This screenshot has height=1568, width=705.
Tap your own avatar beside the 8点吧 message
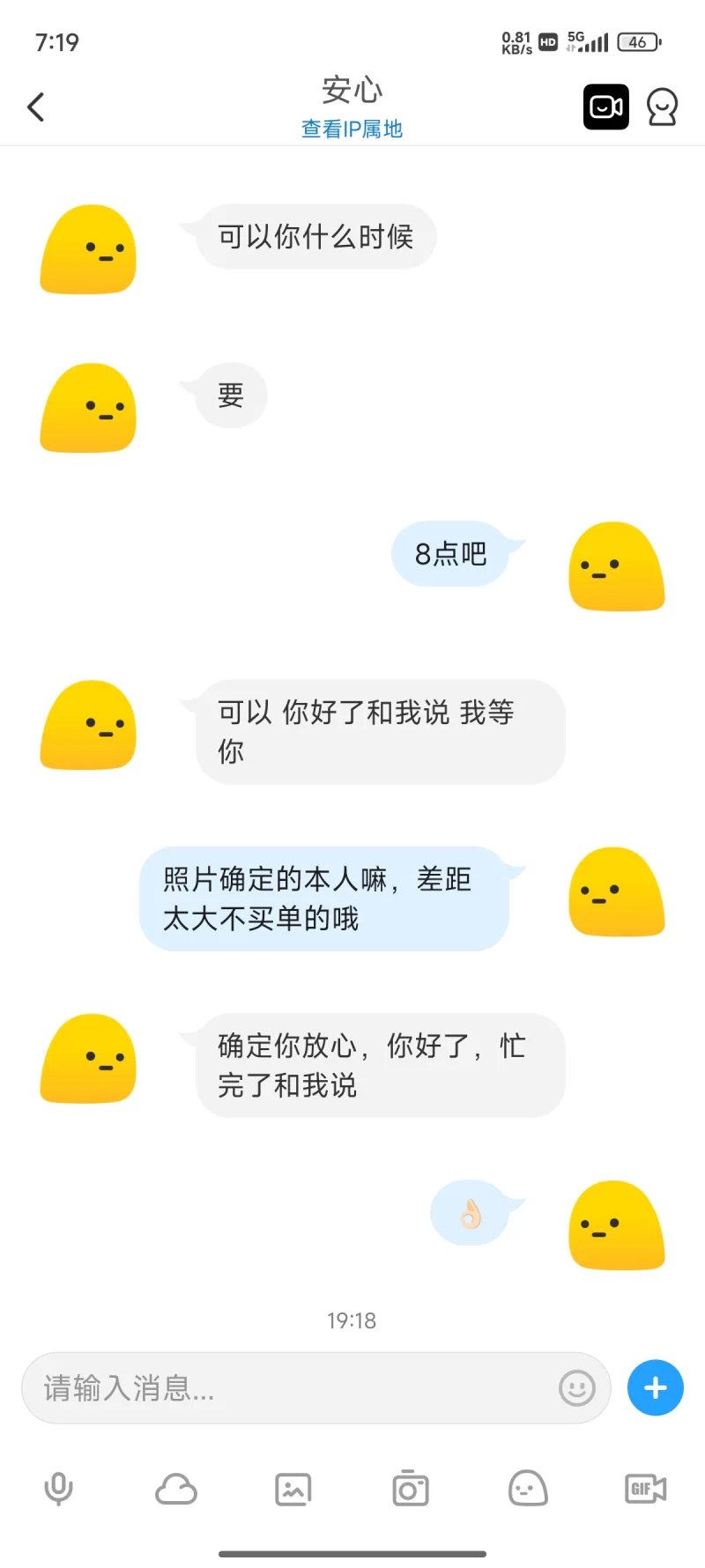tap(616, 566)
